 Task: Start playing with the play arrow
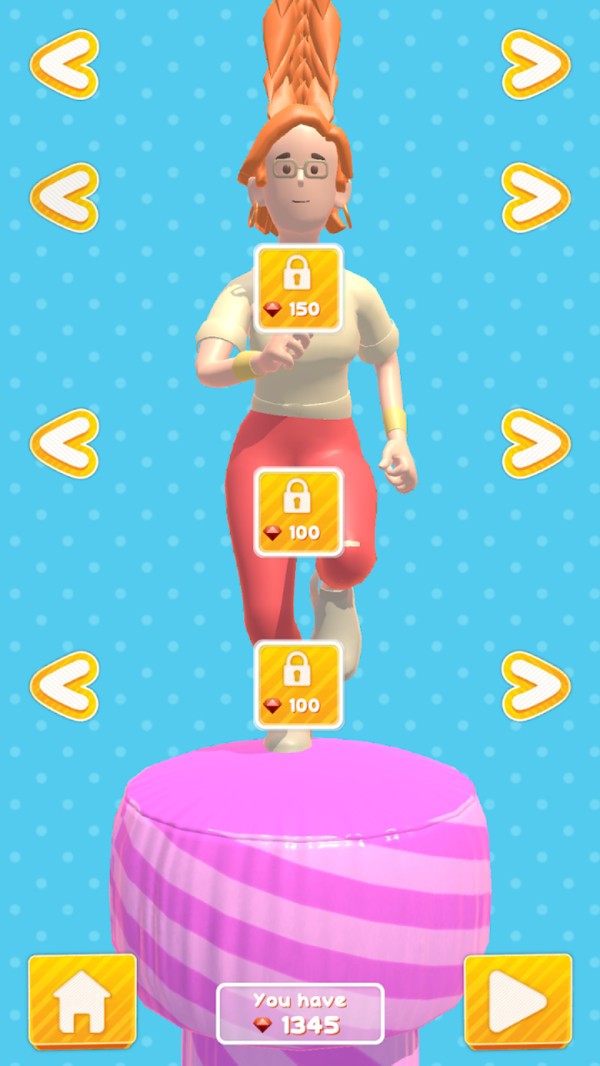518,1002
